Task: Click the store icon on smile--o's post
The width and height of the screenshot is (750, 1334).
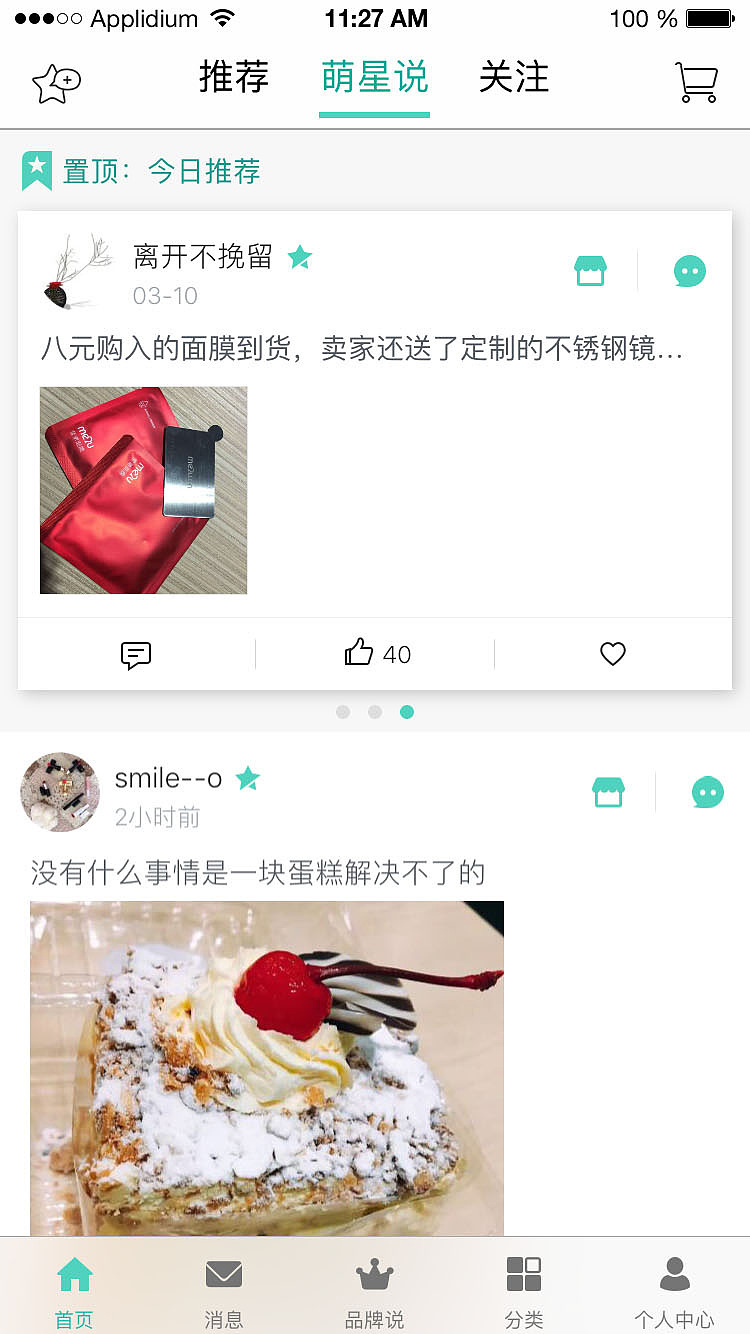Action: click(608, 791)
